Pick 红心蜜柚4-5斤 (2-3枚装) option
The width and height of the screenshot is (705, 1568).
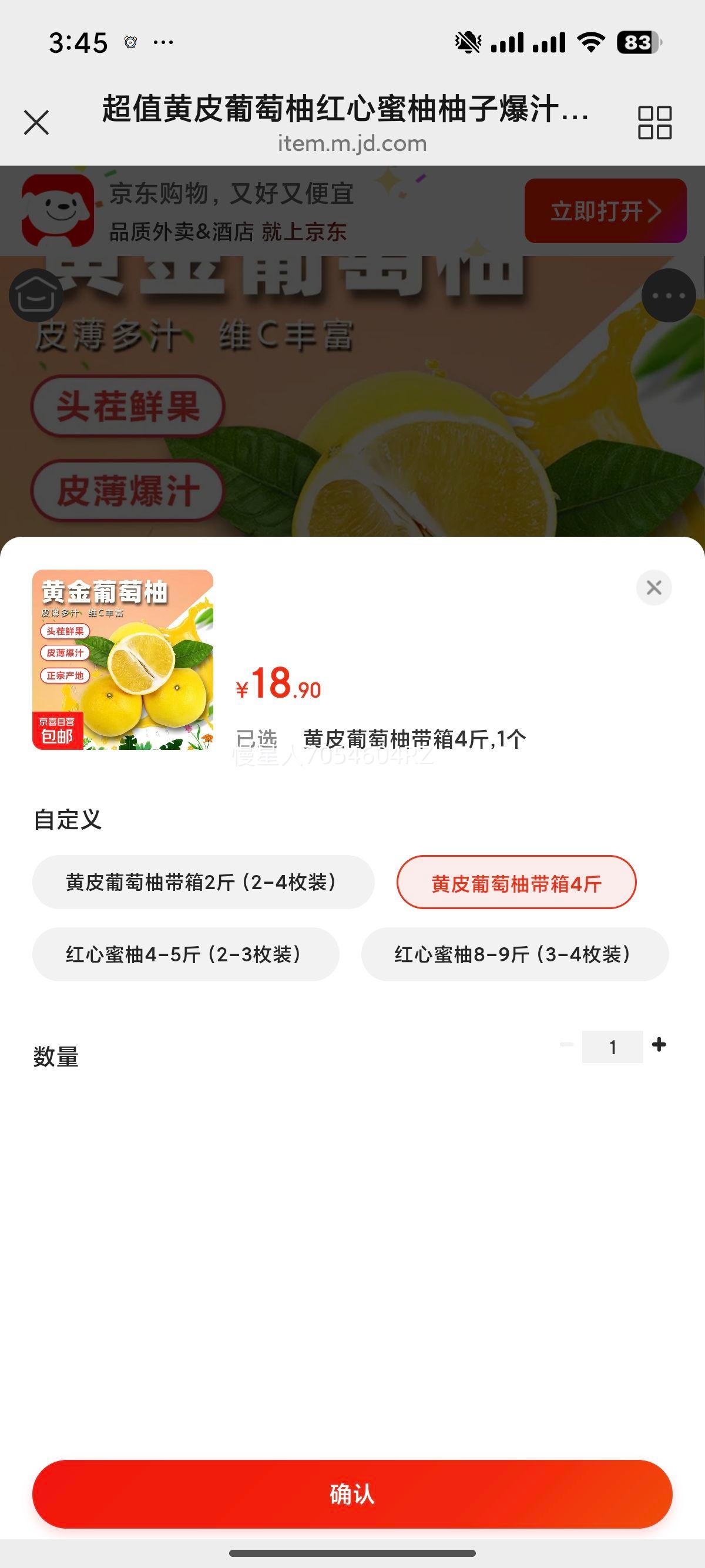tap(185, 954)
